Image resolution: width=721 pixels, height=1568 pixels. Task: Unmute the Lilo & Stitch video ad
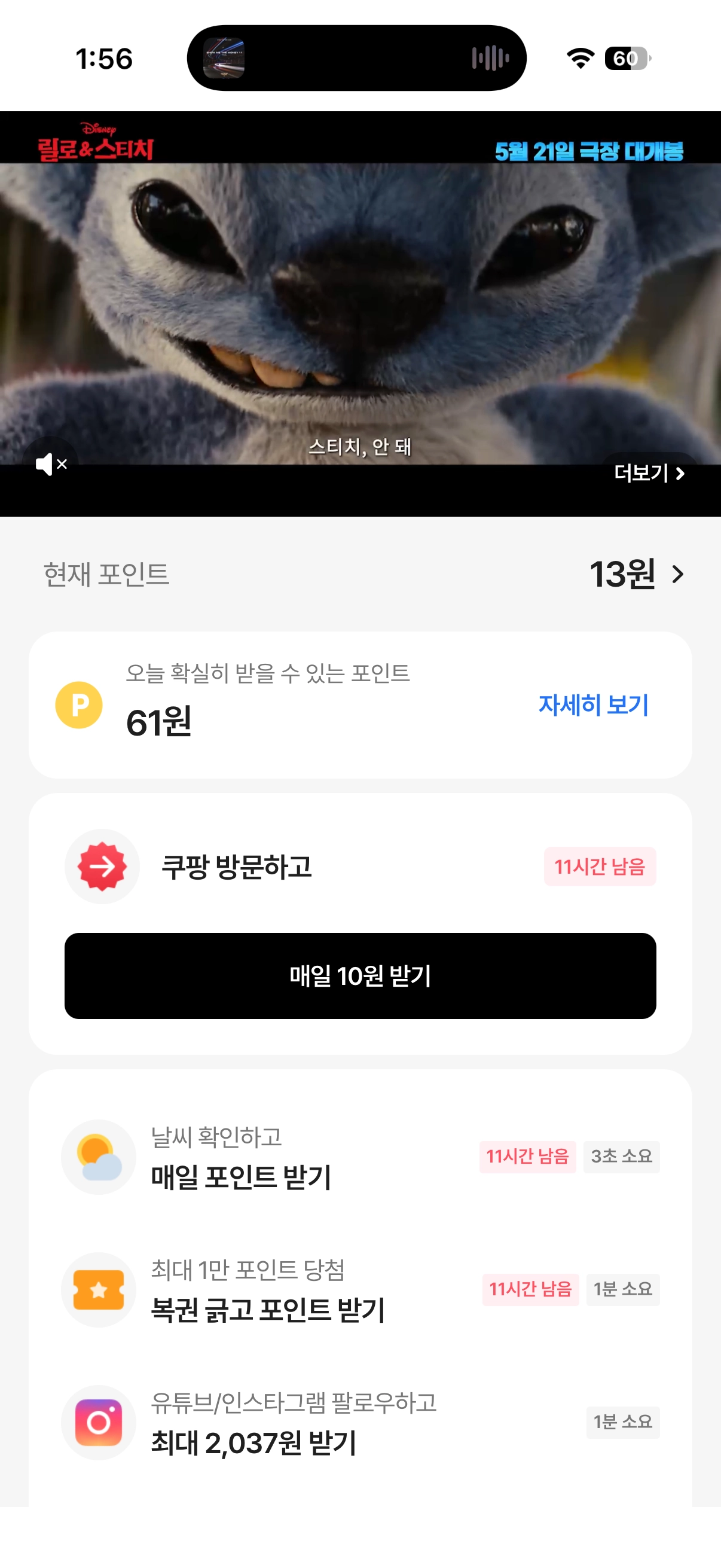(50, 465)
